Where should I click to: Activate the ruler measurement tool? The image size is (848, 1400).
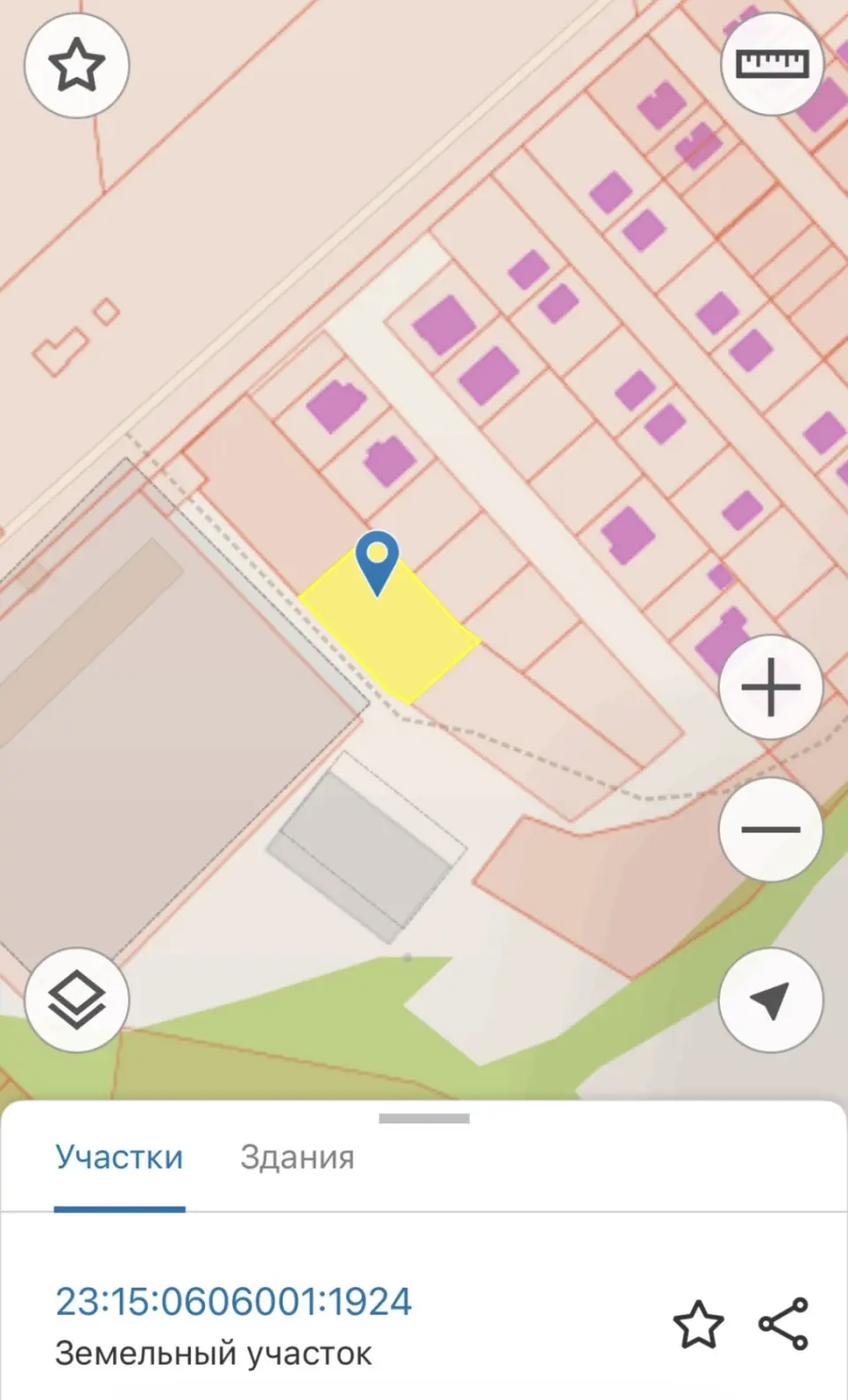point(772,65)
